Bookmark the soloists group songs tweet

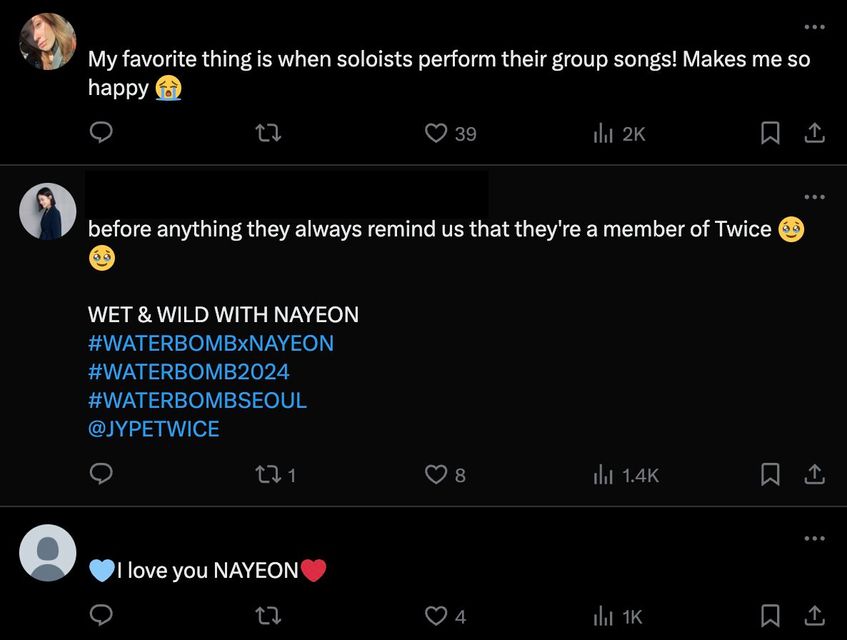click(x=770, y=133)
